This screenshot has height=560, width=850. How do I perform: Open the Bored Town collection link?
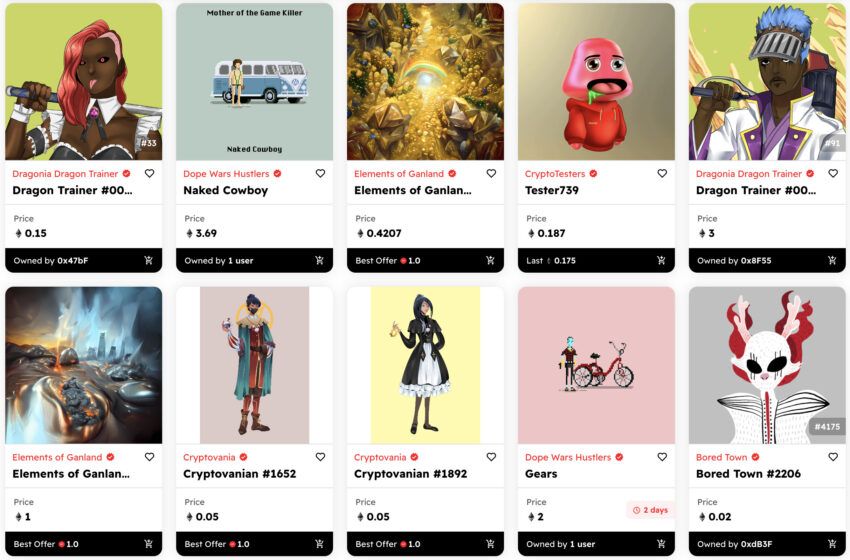tap(721, 457)
